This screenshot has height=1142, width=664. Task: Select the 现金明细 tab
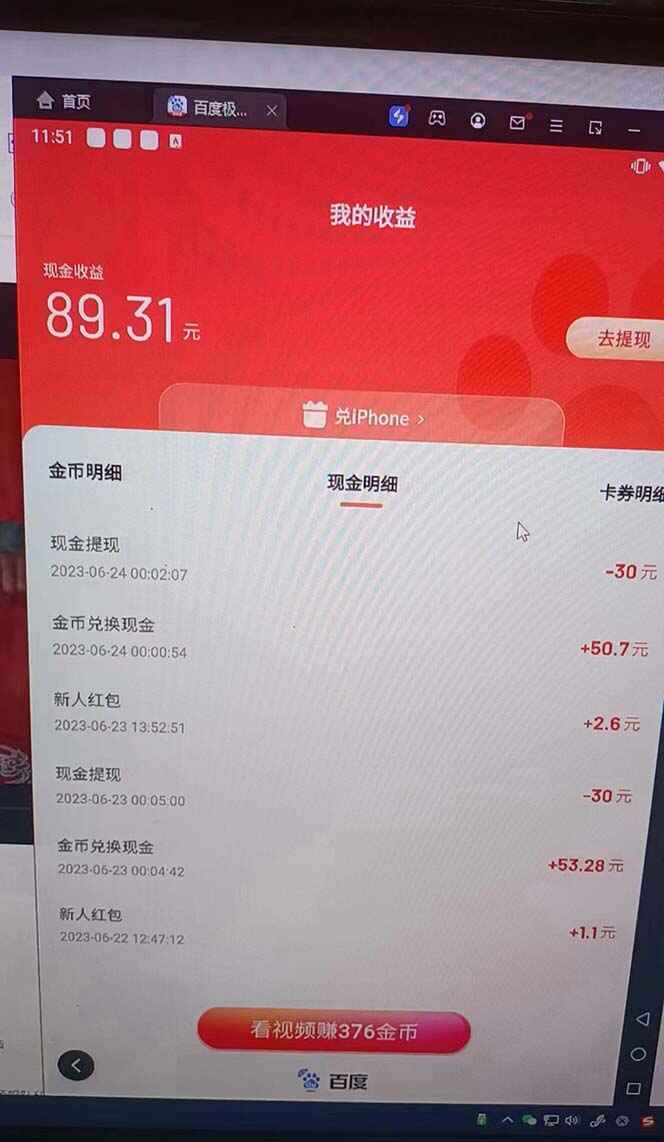click(362, 484)
